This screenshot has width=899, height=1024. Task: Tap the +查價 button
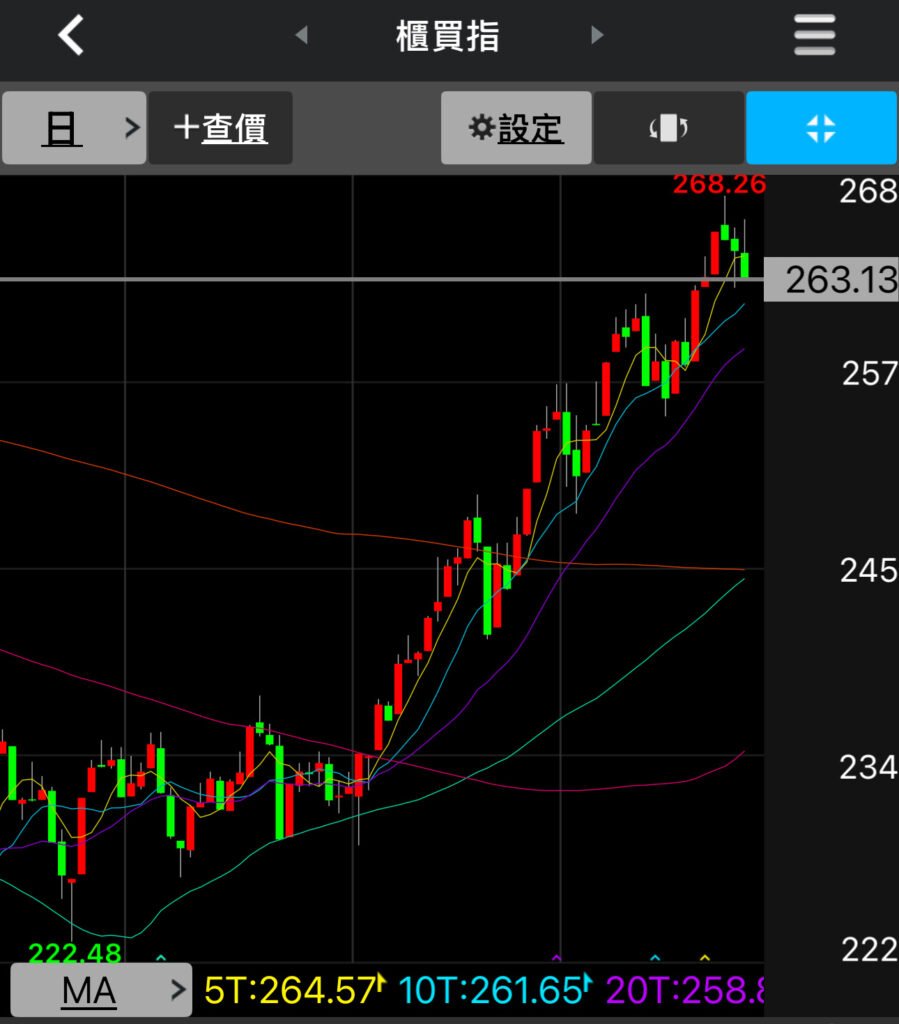click(221, 128)
